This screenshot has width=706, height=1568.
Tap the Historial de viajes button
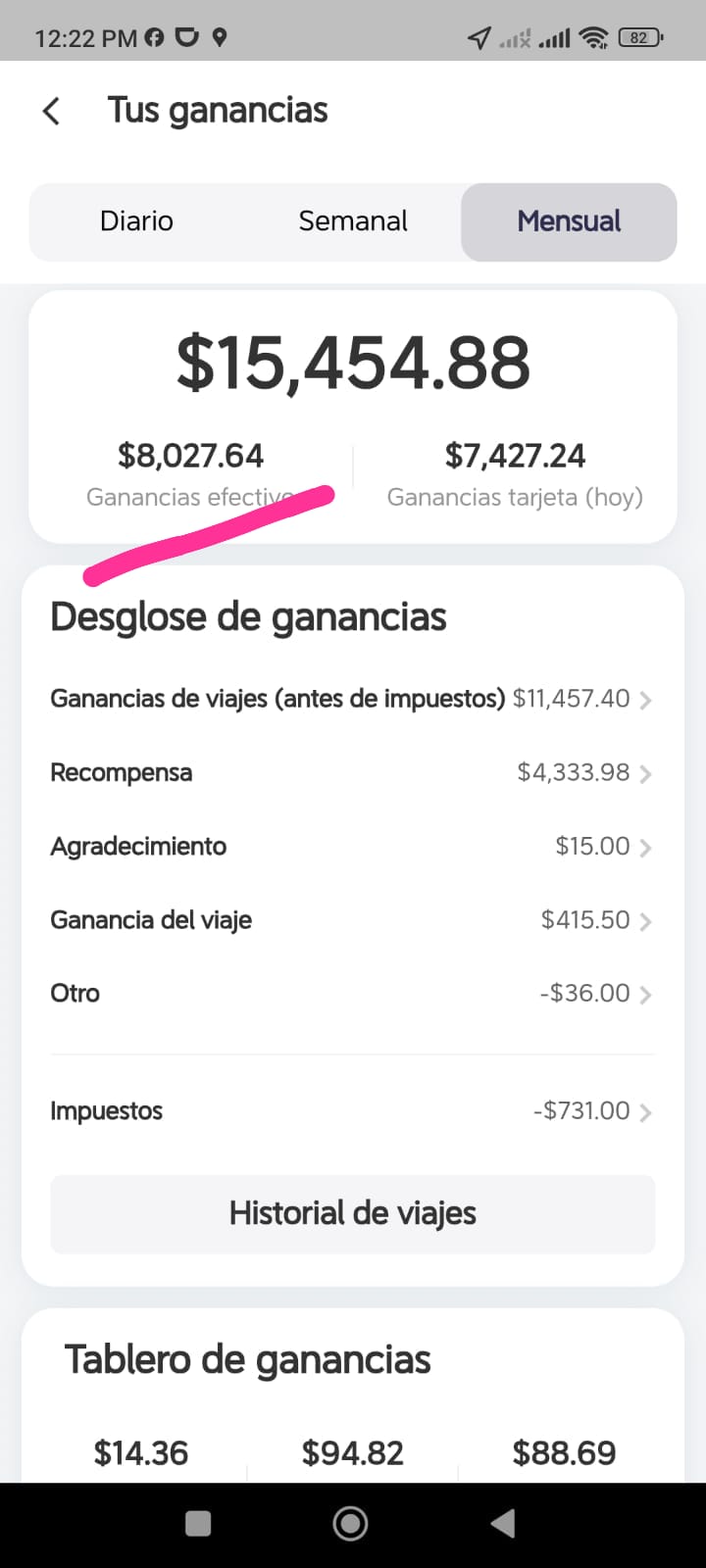pos(352,1213)
